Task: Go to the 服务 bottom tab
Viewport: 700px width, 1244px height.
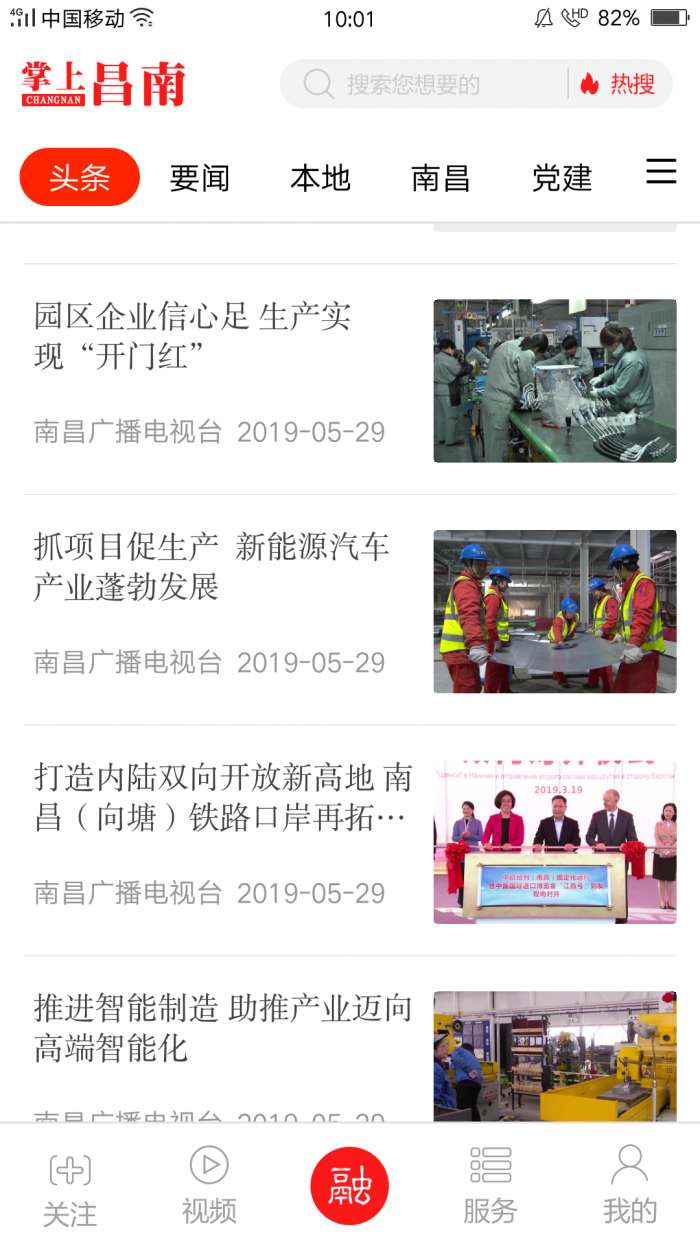Action: 490,1185
